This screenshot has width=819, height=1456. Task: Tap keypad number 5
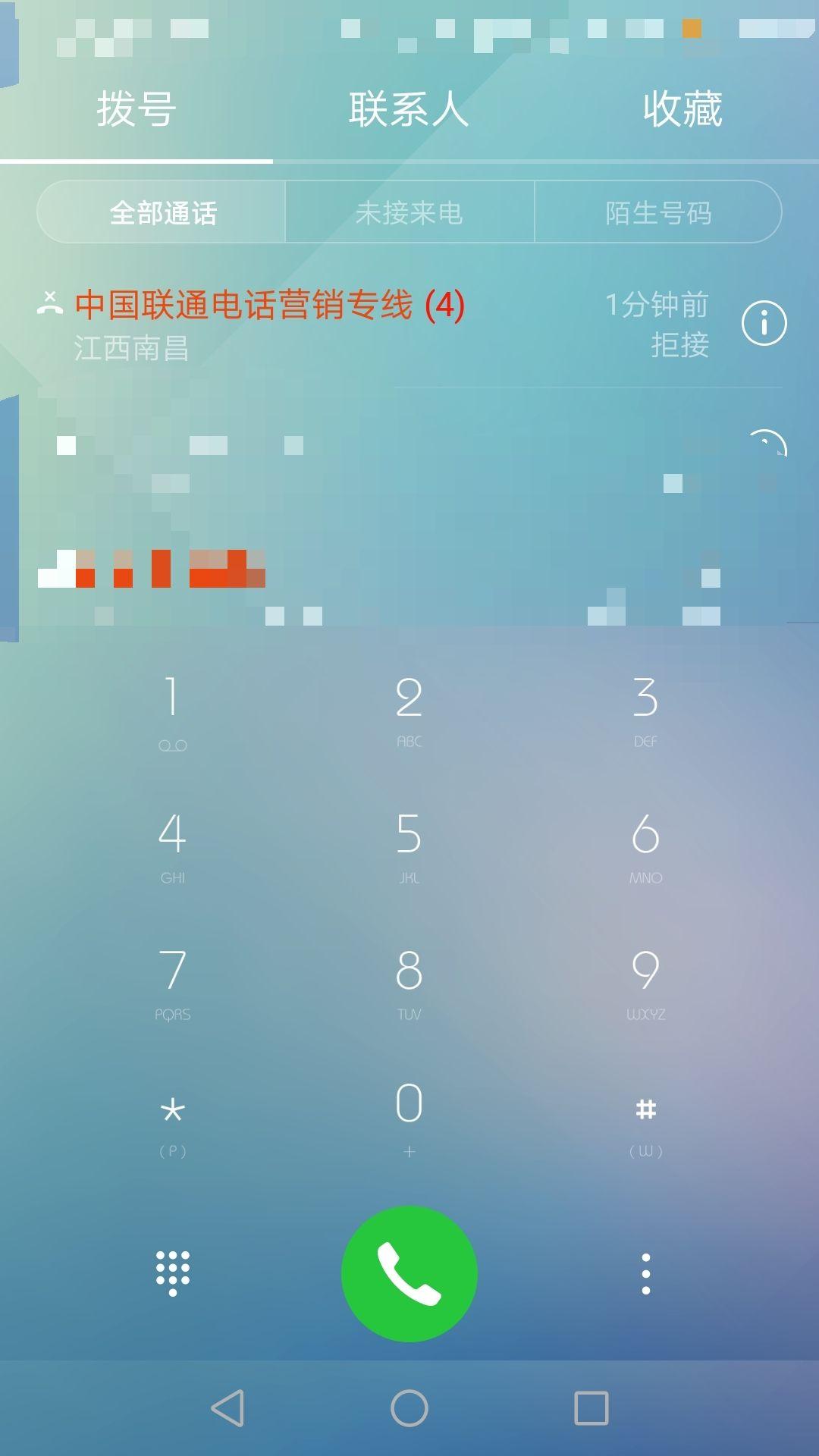[x=409, y=846]
